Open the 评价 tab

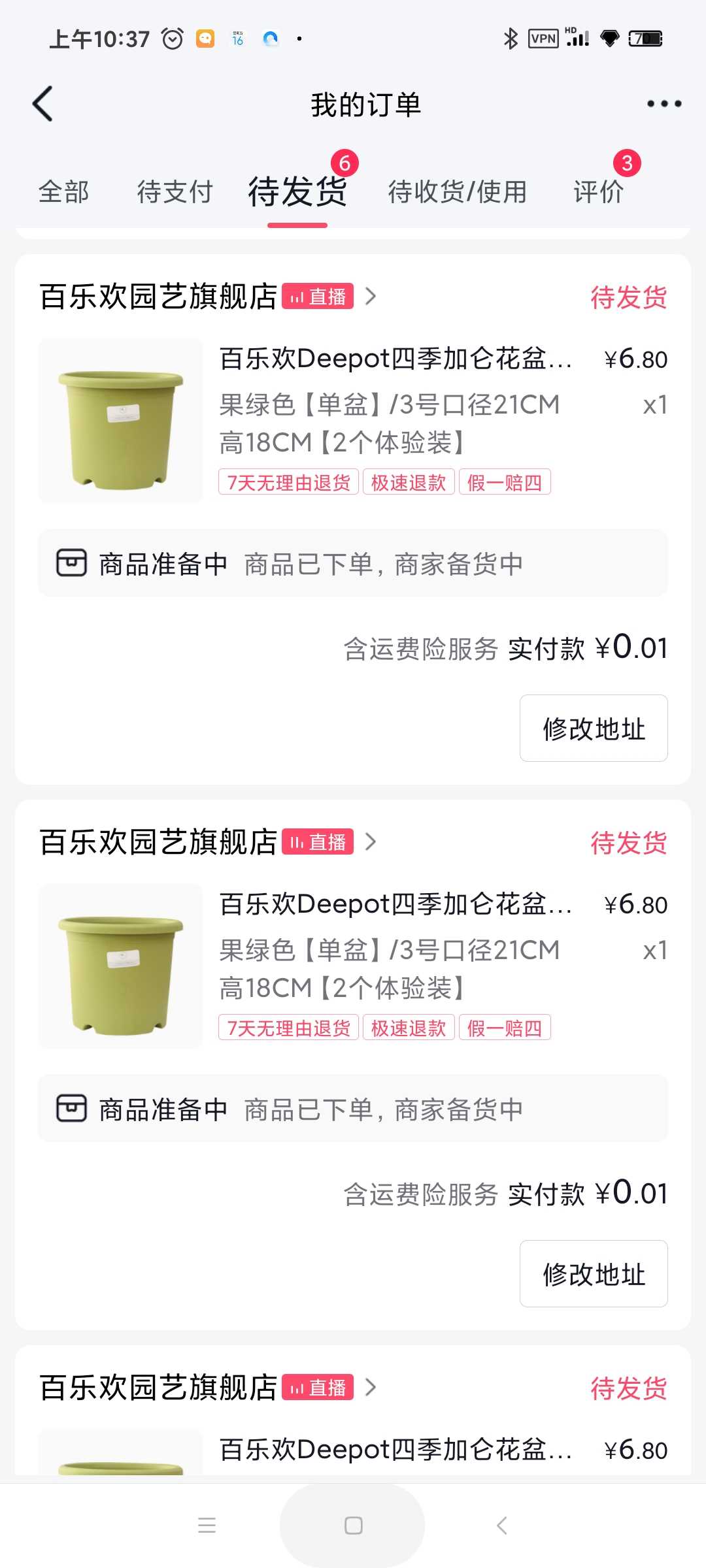[x=598, y=192]
